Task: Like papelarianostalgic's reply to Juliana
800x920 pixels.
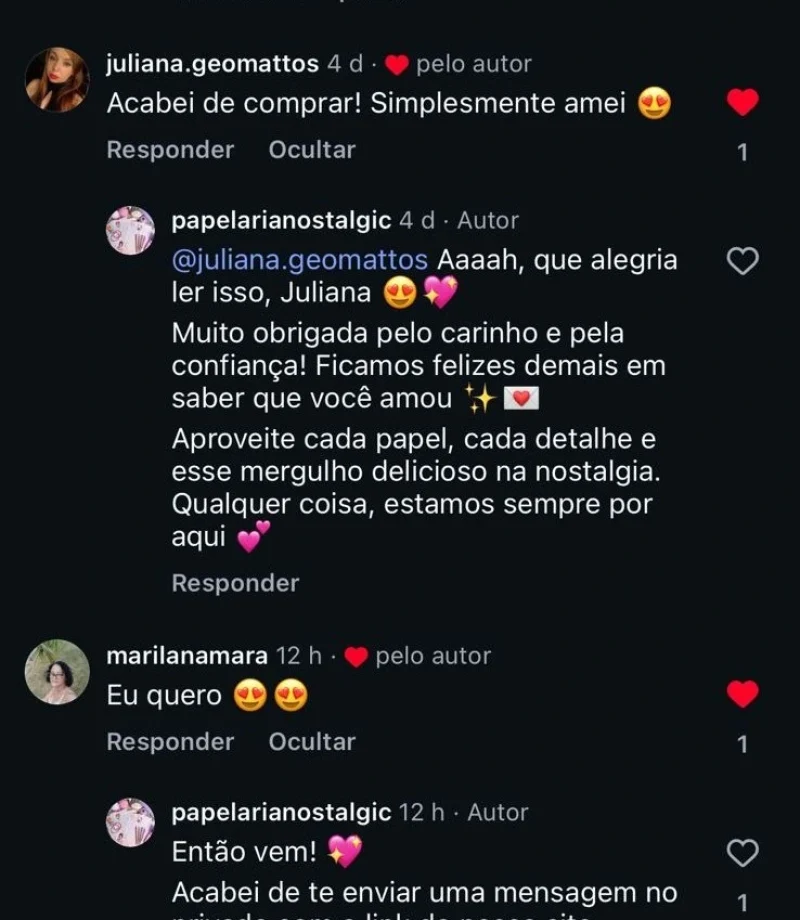Action: click(742, 262)
